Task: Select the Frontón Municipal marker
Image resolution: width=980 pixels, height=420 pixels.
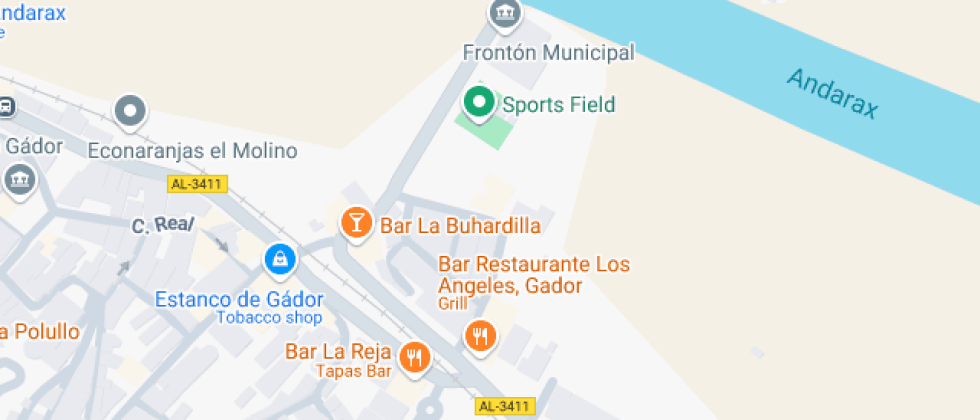Action: pyautogui.click(x=506, y=14)
